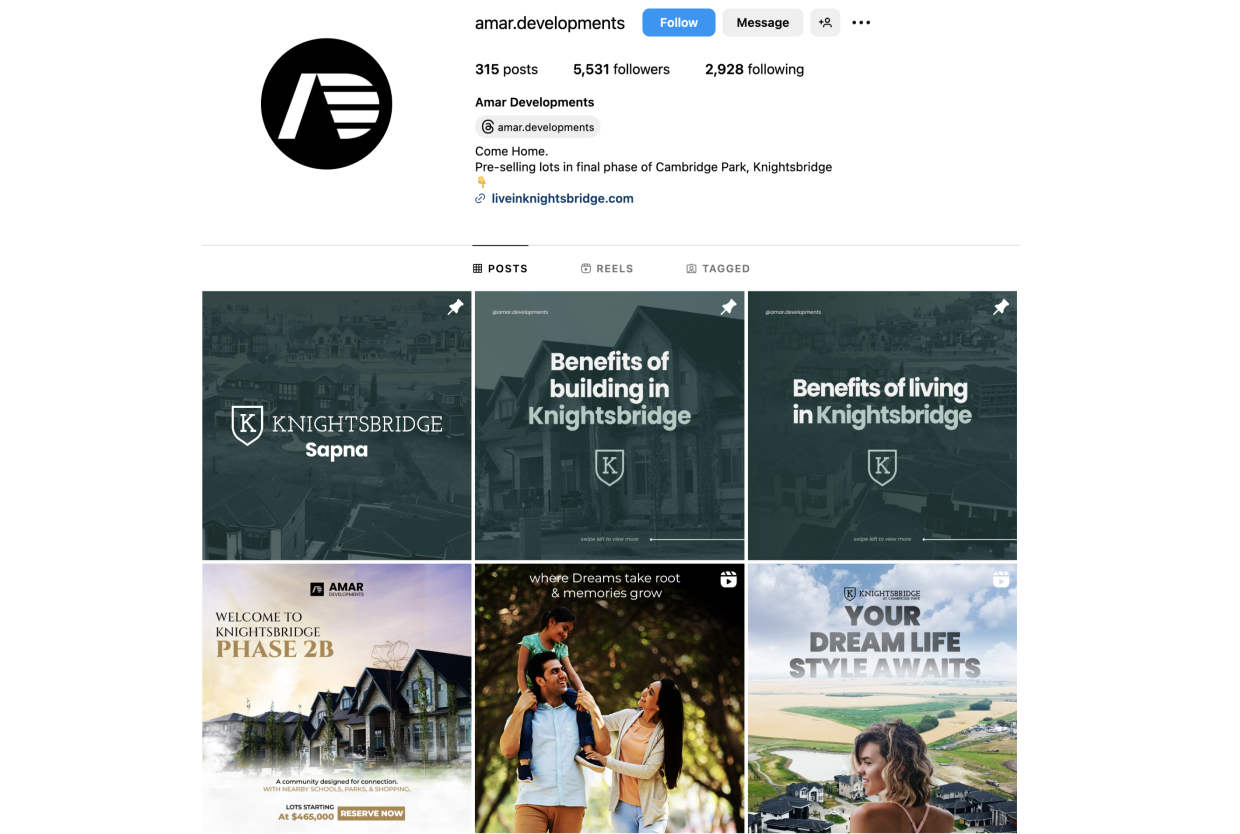Open the liveinknightsbridge.com link
The image size is (1240, 834).
[562, 198]
